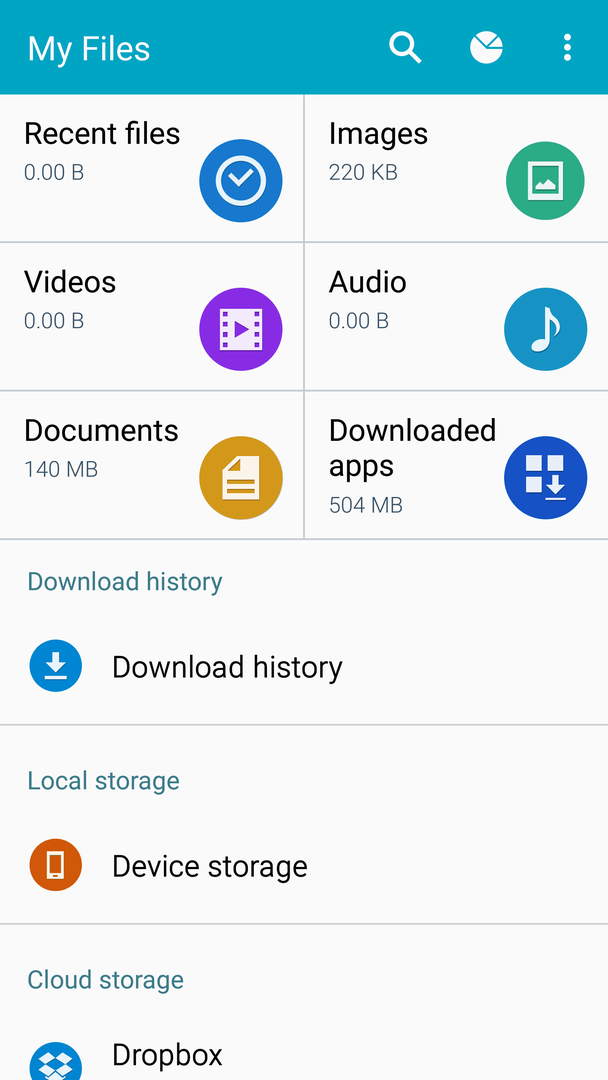Image resolution: width=608 pixels, height=1080 pixels.
Task: Open the Recent files category
Action: tap(151, 168)
